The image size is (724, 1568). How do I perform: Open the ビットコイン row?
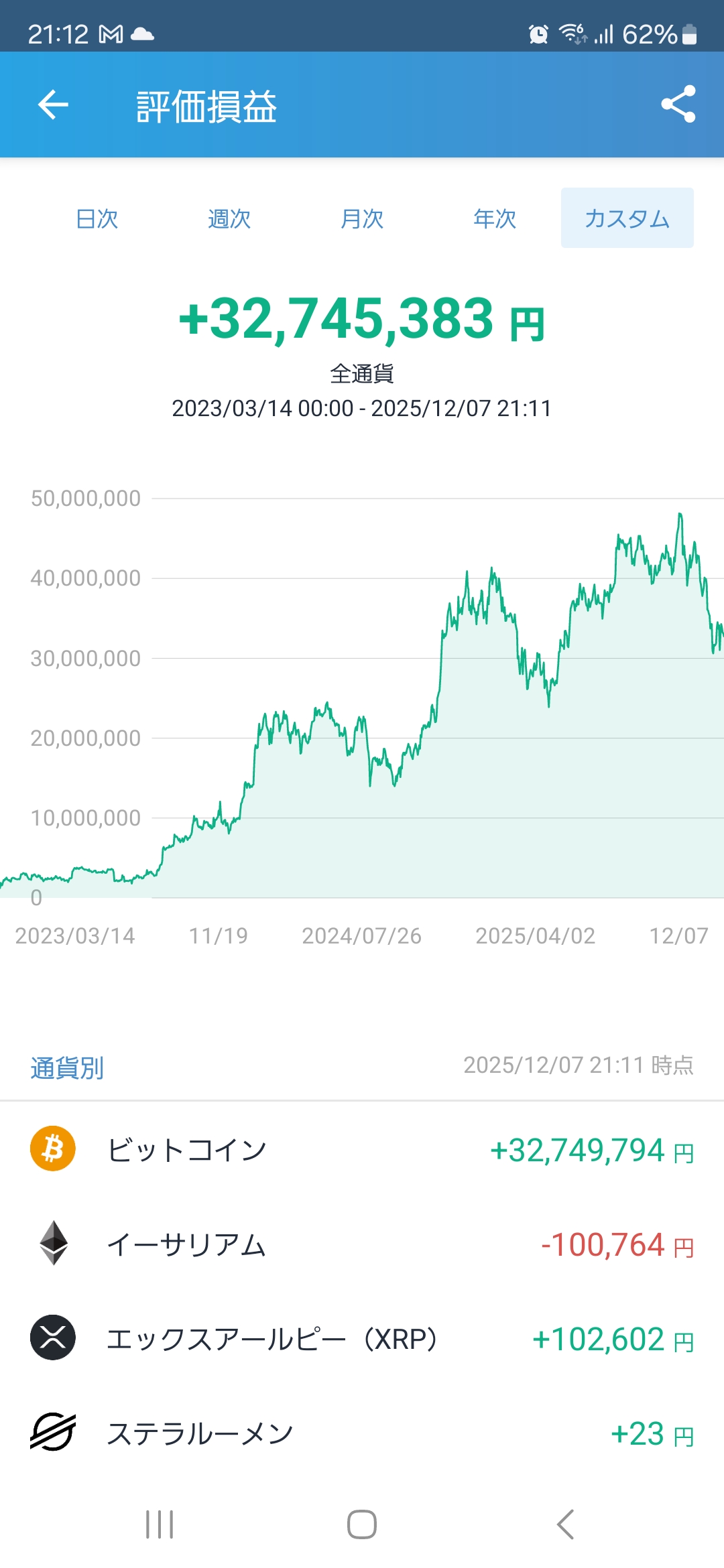(362, 1150)
